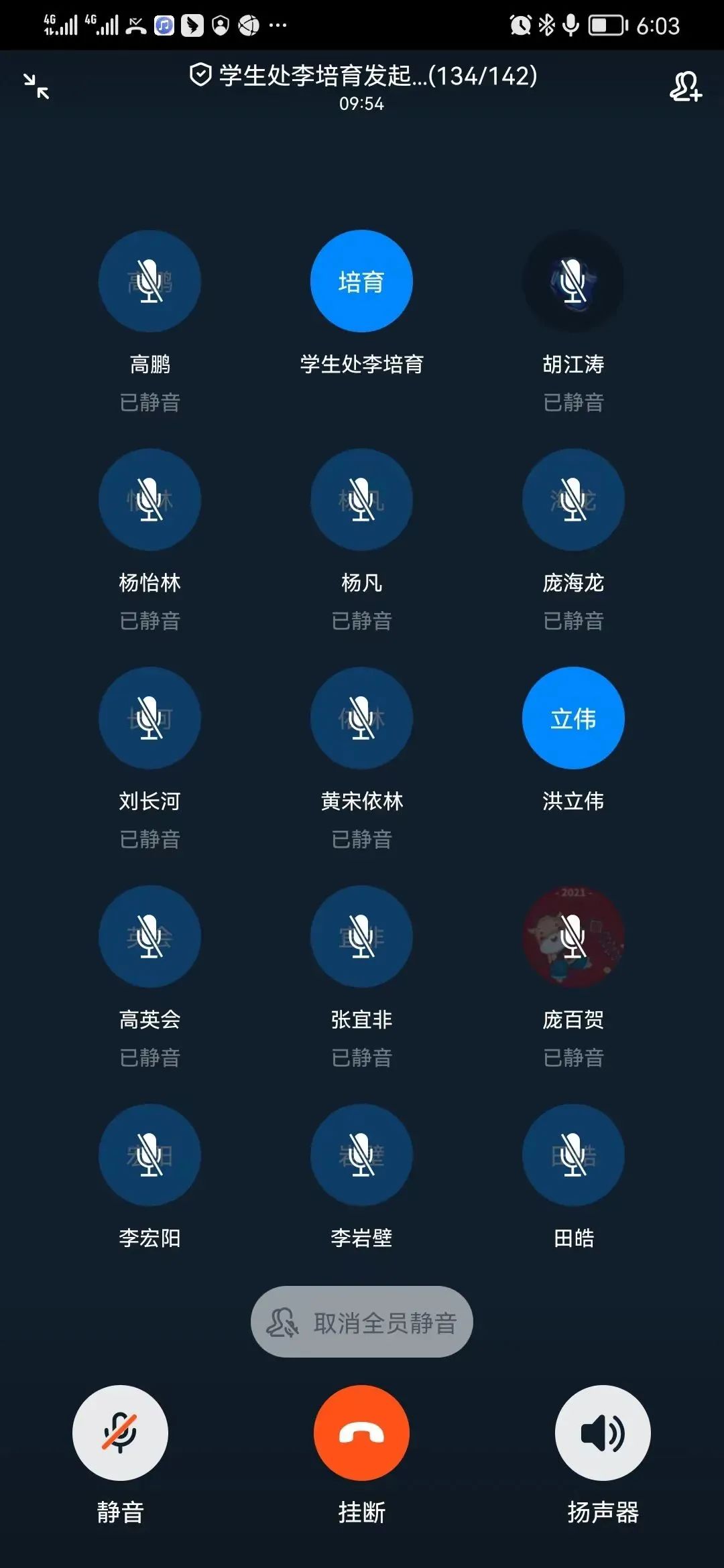Open participant 田皓
The image size is (724, 1568).
[573, 1155]
